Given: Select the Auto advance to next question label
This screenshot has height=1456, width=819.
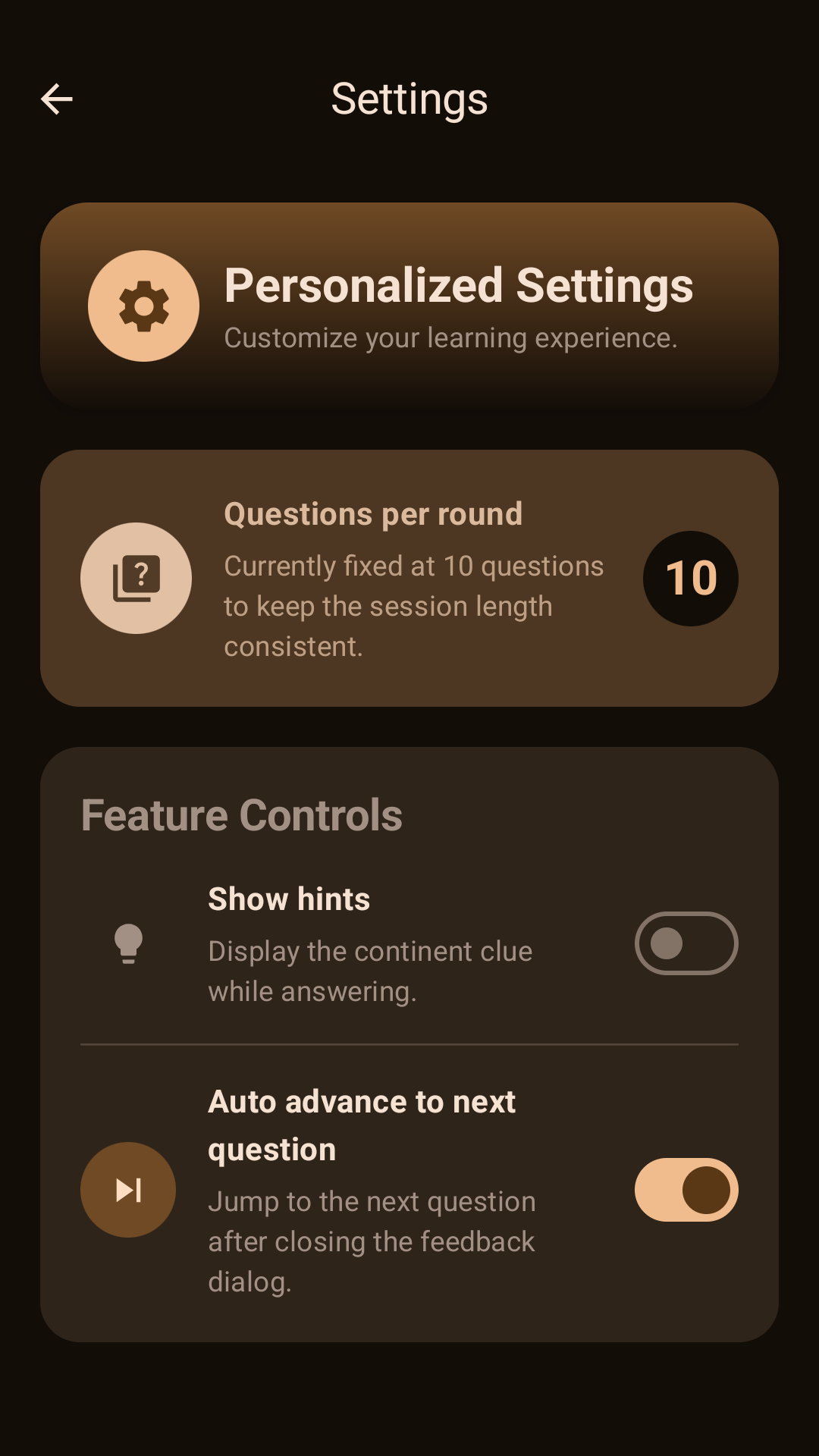Looking at the screenshot, I should click(x=362, y=1125).
